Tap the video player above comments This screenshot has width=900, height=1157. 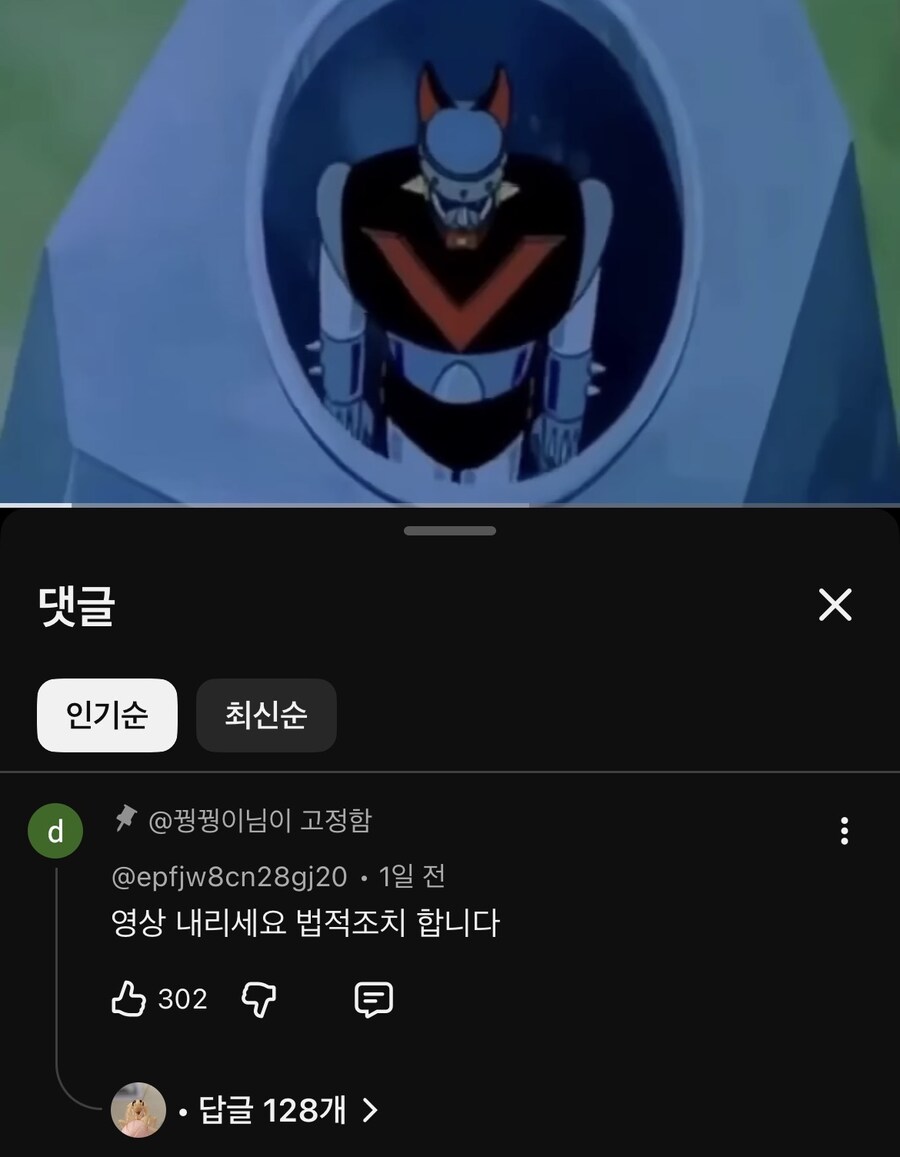pos(450,250)
